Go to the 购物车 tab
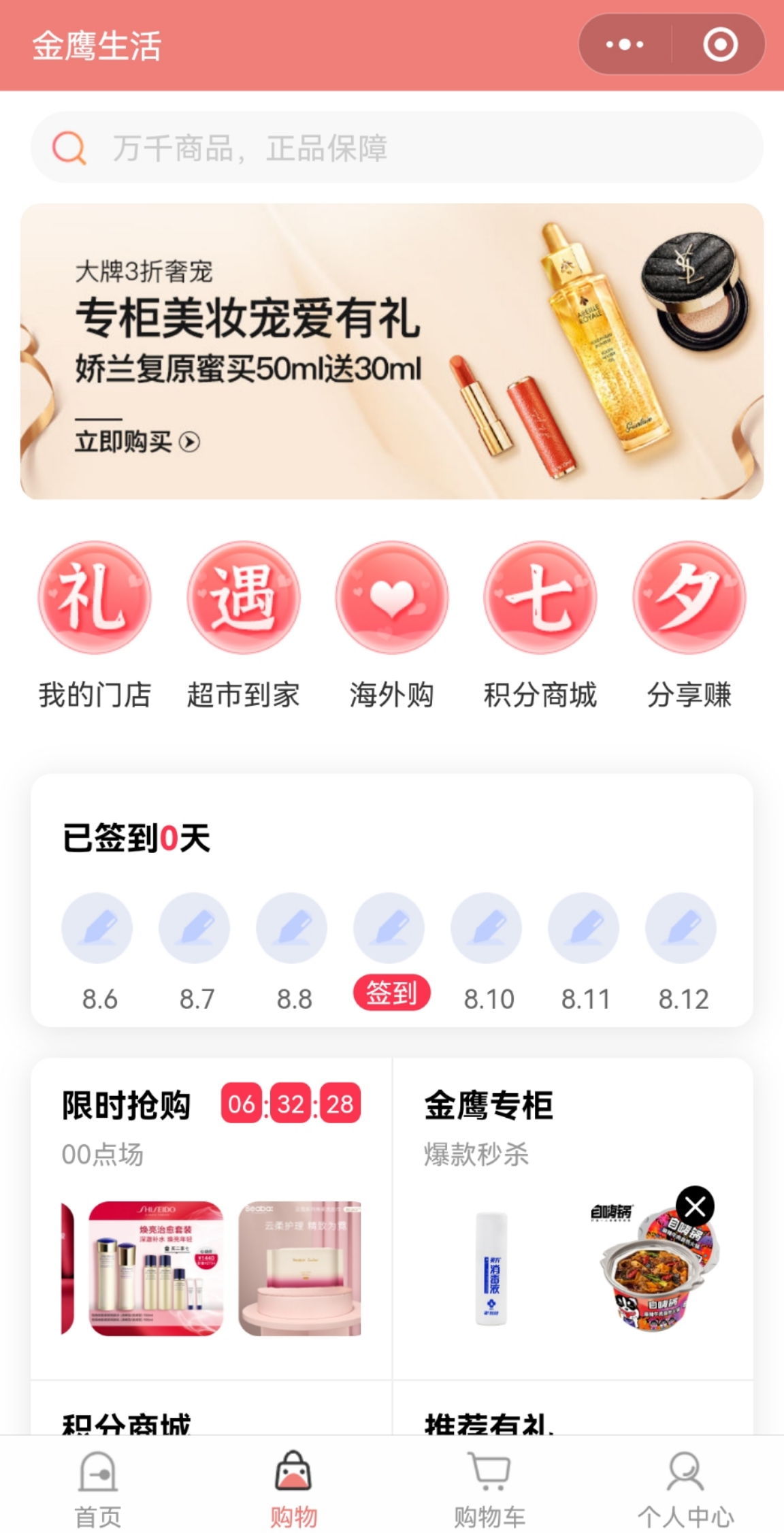Viewport: 784px width, 1533px height. (489, 1488)
